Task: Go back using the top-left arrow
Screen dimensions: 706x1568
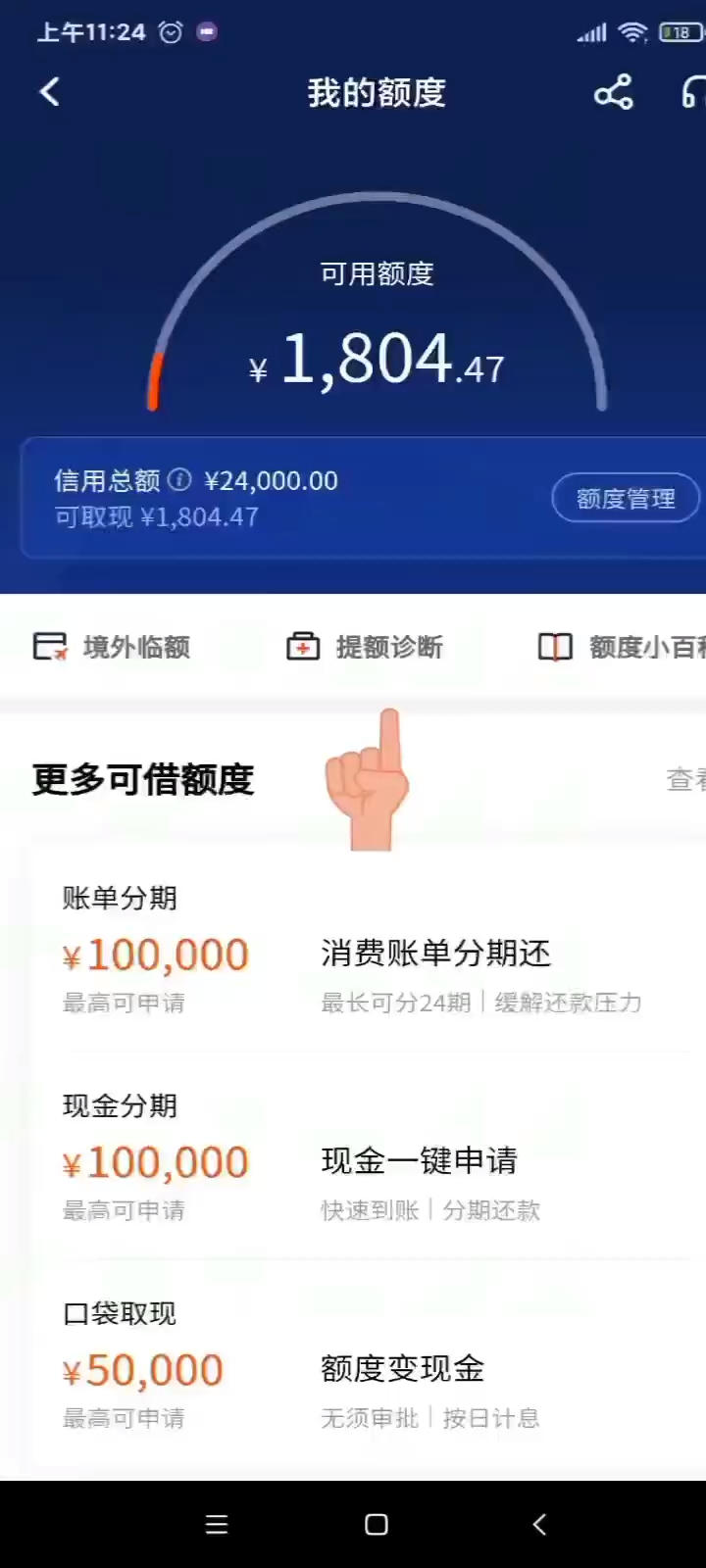Action: click(x=50, y=92)
